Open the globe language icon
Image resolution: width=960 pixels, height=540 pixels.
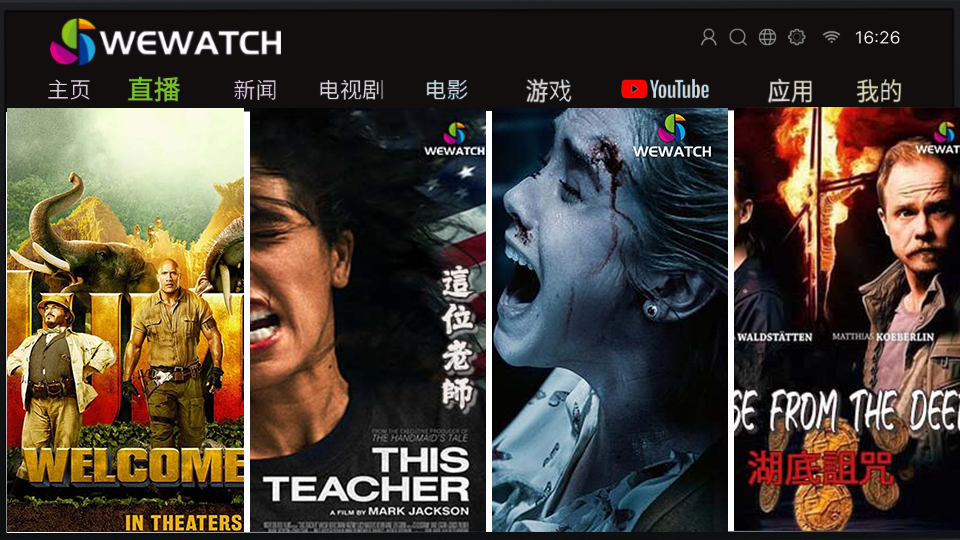point(767,37)
